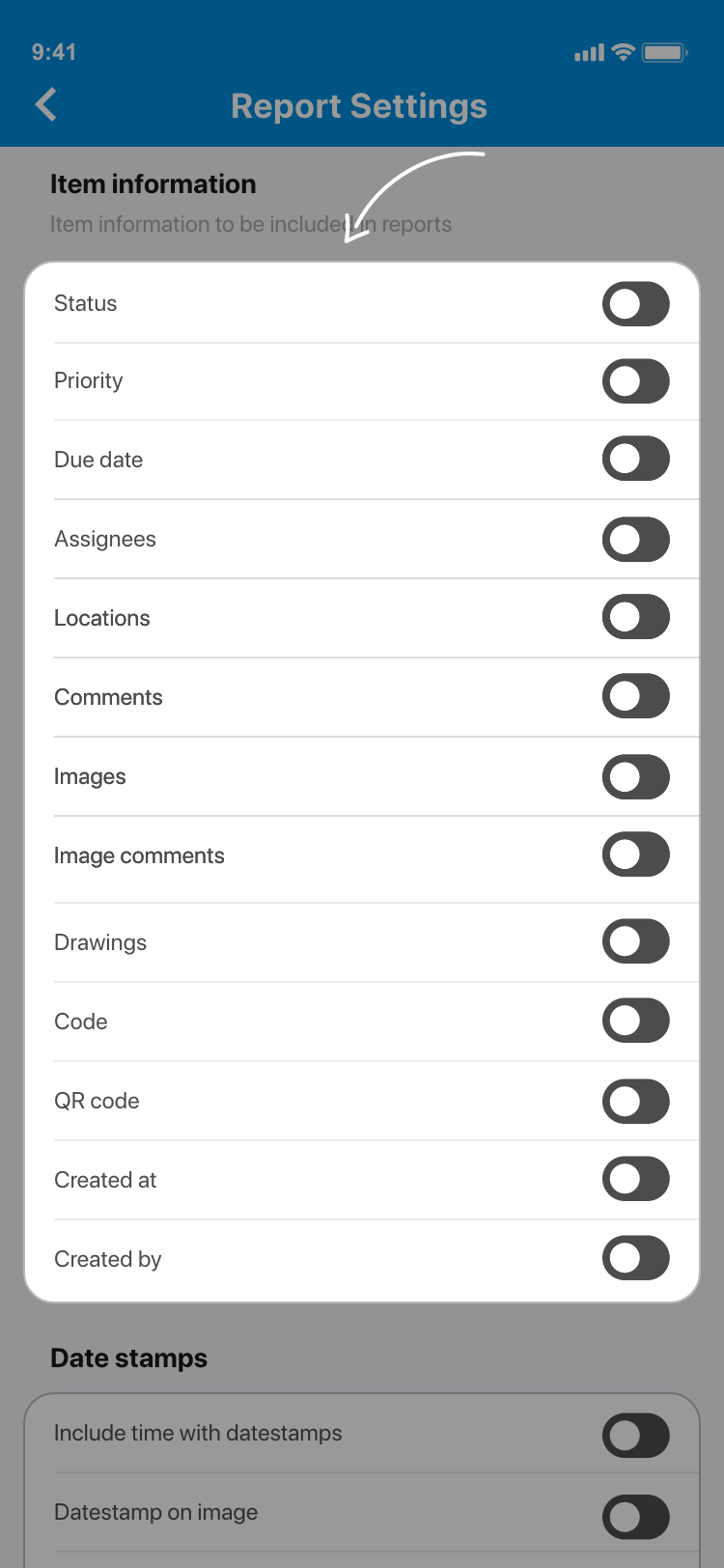The height and width of the screenshot is (1568, 724).
Task: Enable Drawings in reports
Action: point(635,941)
